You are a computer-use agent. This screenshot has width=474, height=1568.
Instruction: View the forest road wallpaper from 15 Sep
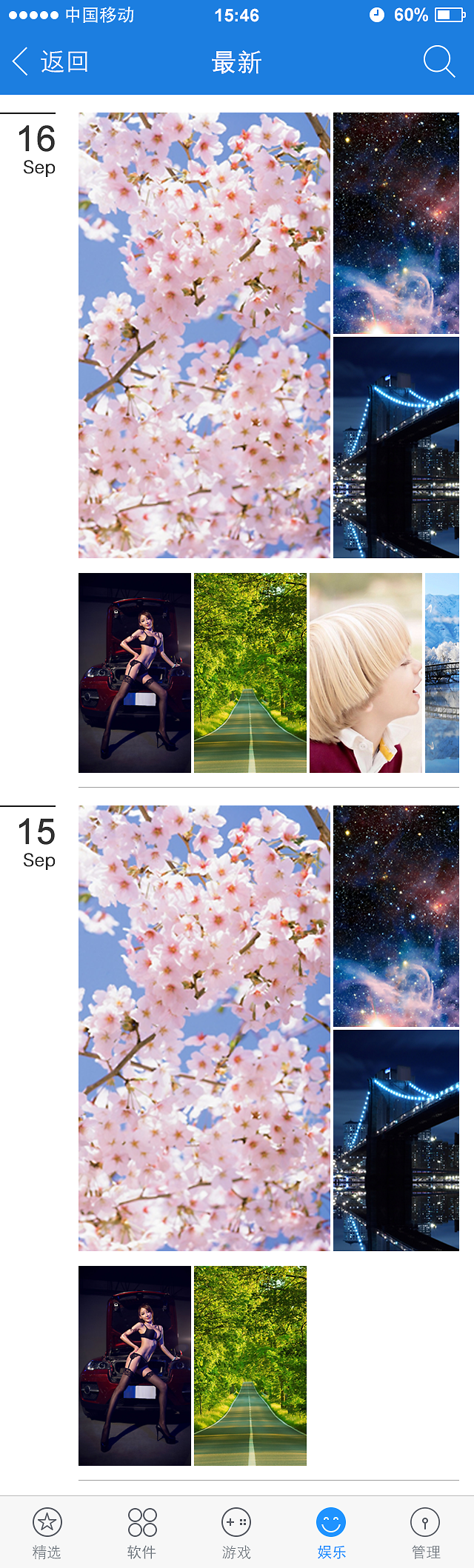[250, 1365]
